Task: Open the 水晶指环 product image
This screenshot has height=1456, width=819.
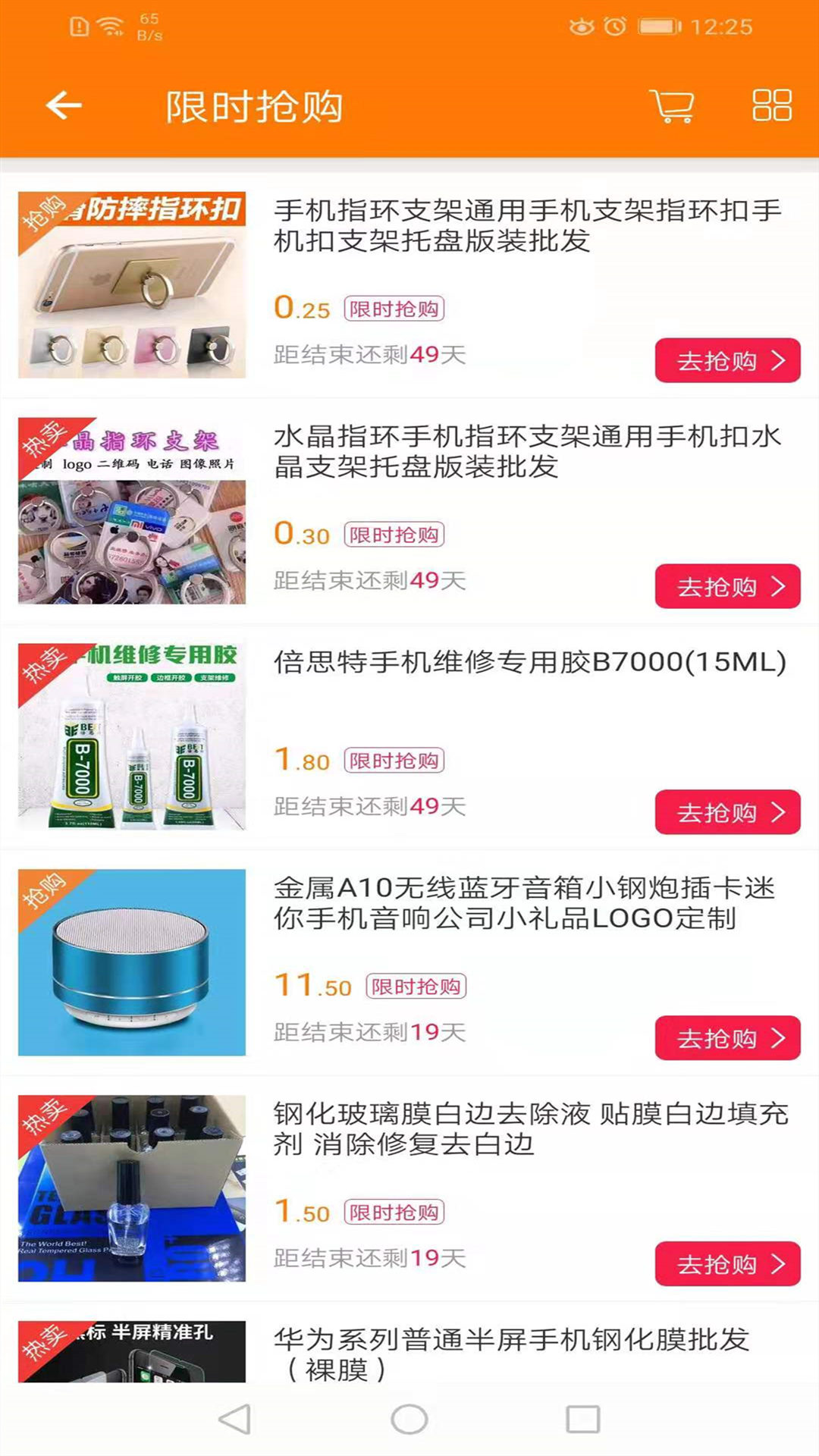Action: [132, 511]
